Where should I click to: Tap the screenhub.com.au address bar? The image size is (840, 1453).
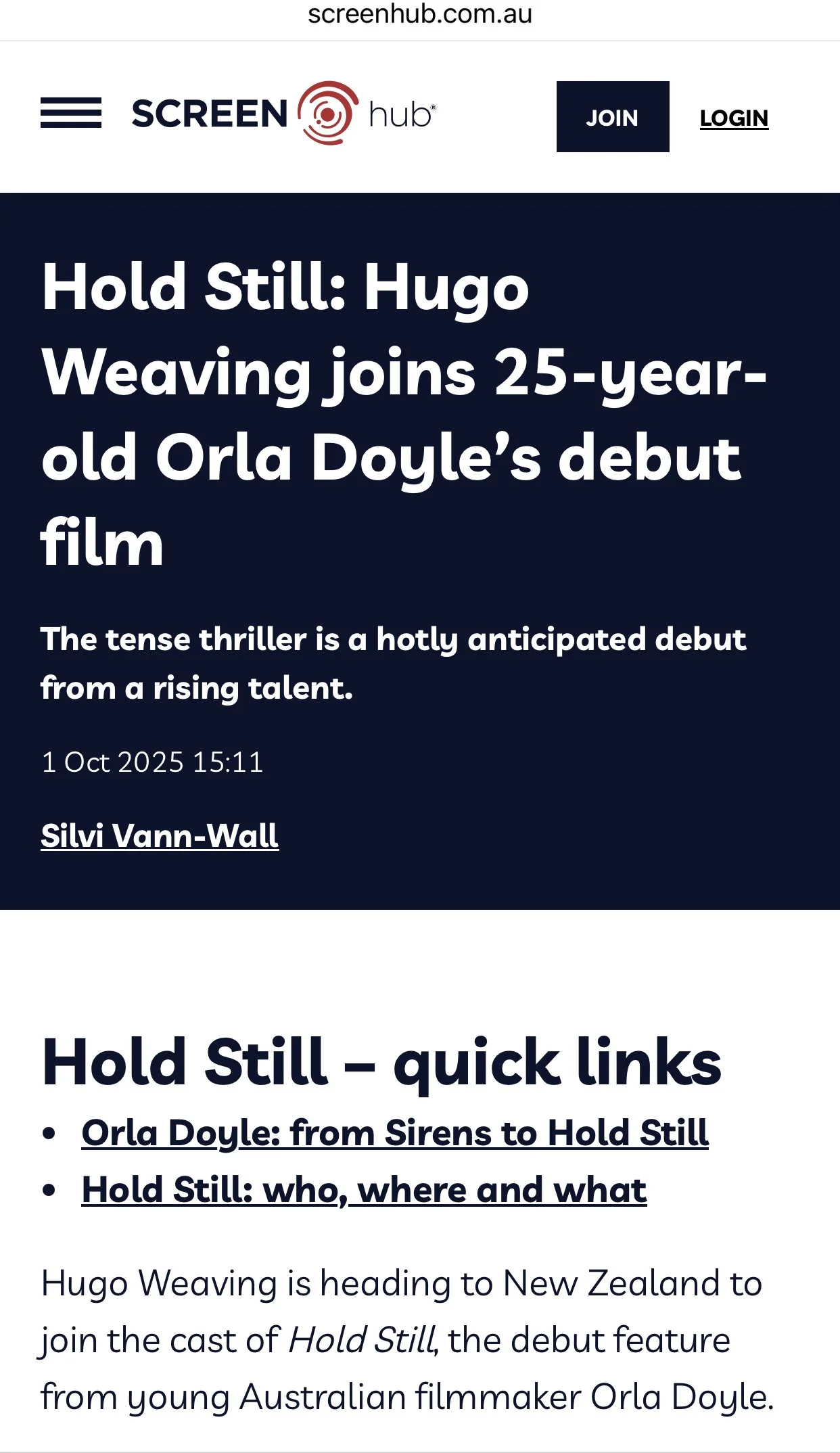click(420, 15)
